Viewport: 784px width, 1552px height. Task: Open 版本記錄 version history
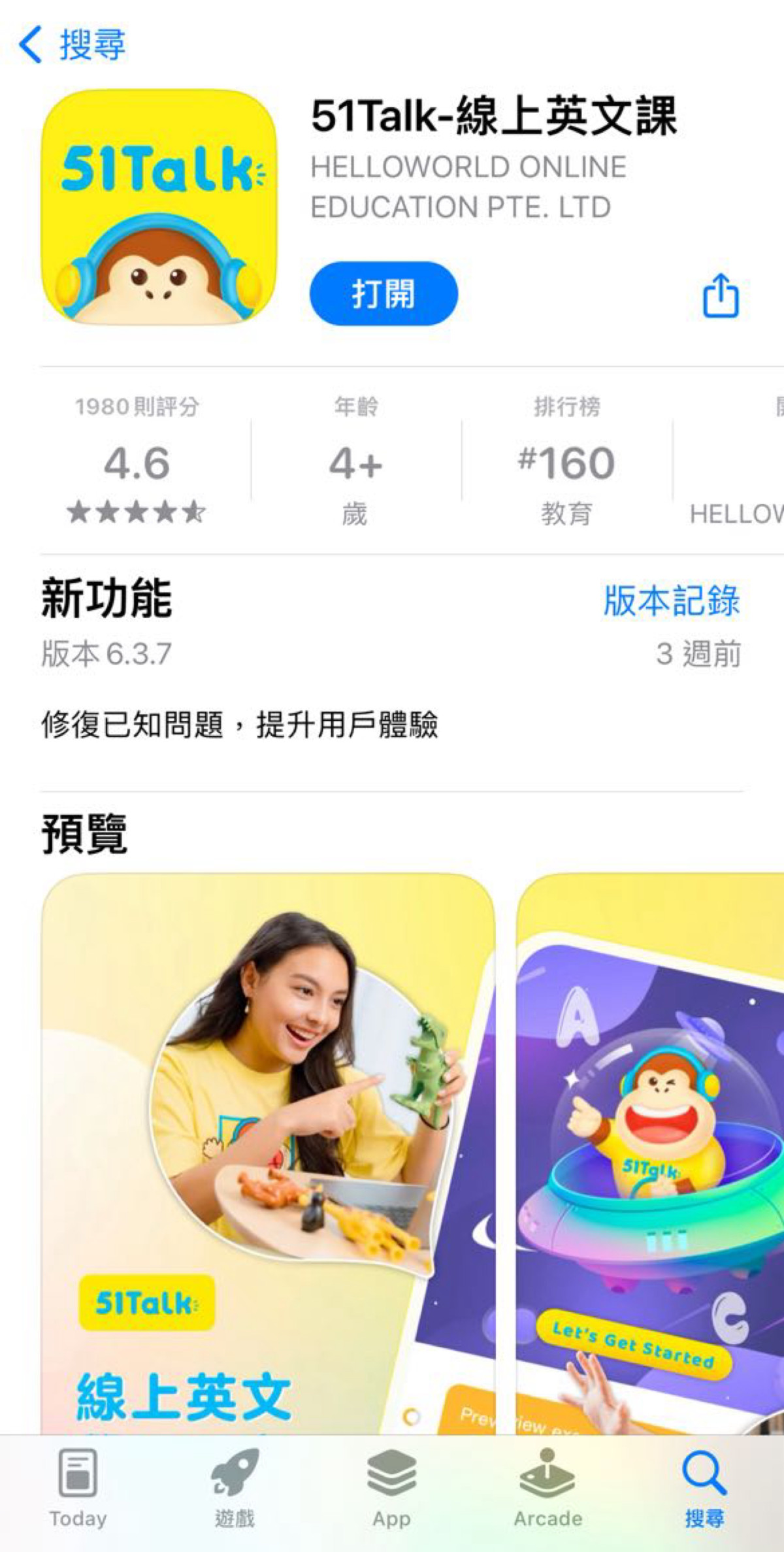point(671,600)
